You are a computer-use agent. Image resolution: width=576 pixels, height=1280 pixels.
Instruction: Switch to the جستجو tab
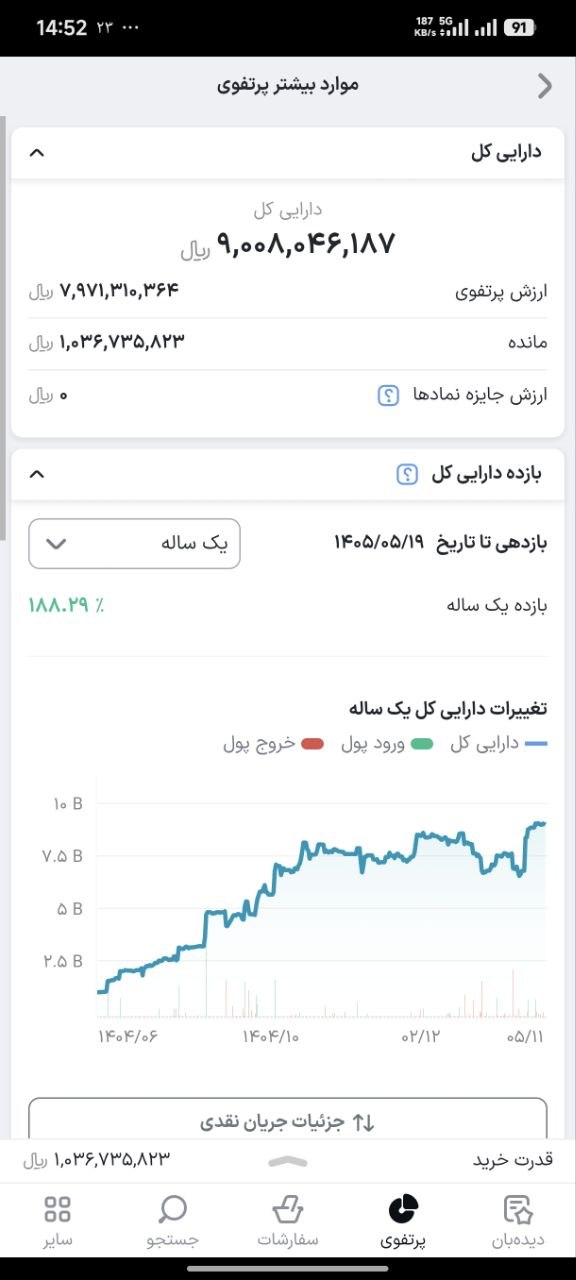tap(173, 1221)
